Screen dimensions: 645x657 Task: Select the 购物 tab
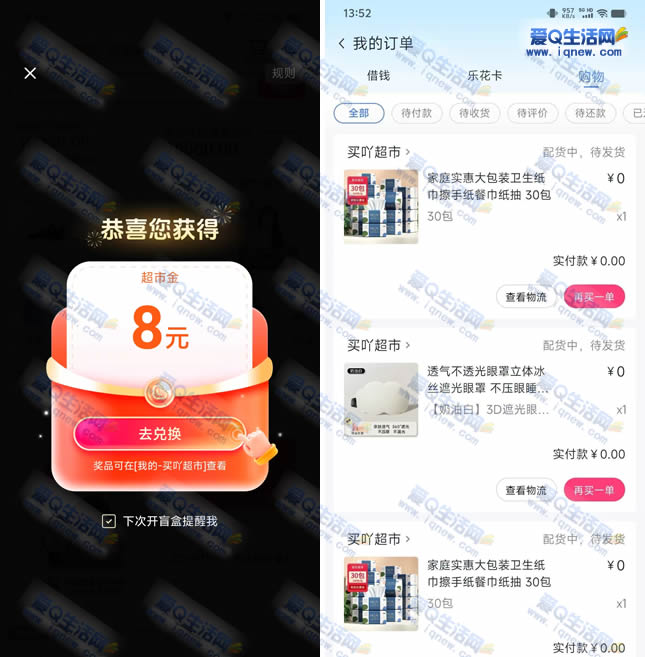click(x=591, y=76)
